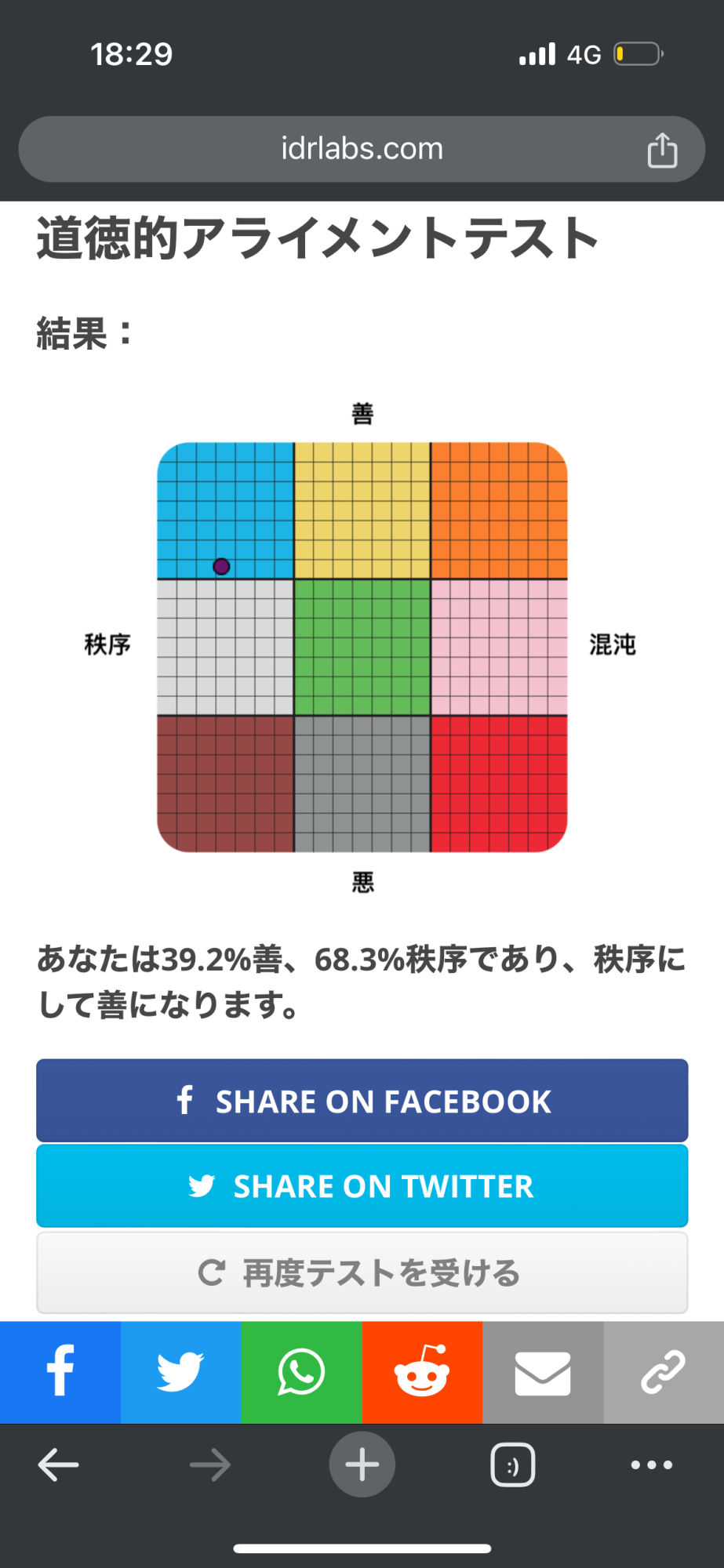724x1568 pixels.
Task: Share the result via WhatsApp
Action: coord(301,1372)
